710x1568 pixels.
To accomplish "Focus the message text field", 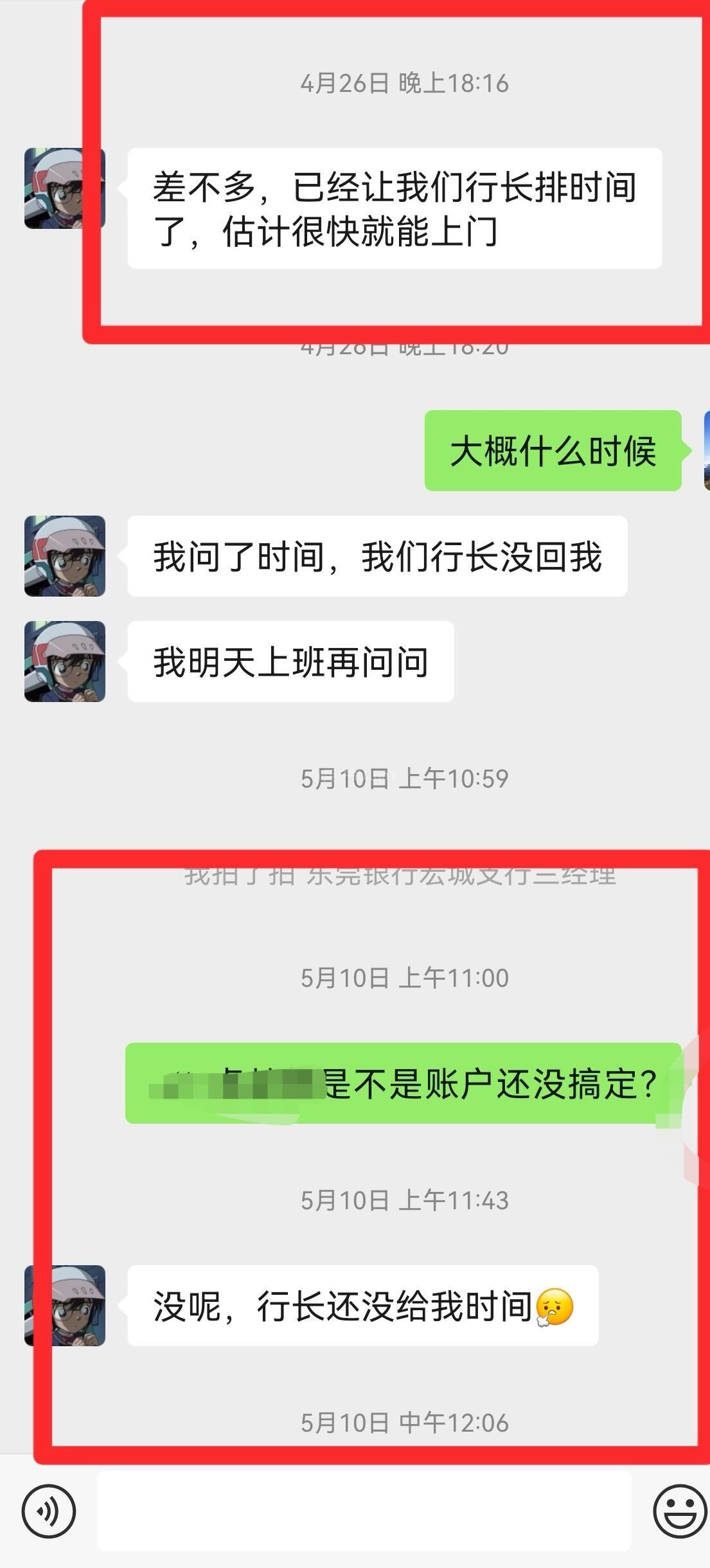I will click(364, 1511).
